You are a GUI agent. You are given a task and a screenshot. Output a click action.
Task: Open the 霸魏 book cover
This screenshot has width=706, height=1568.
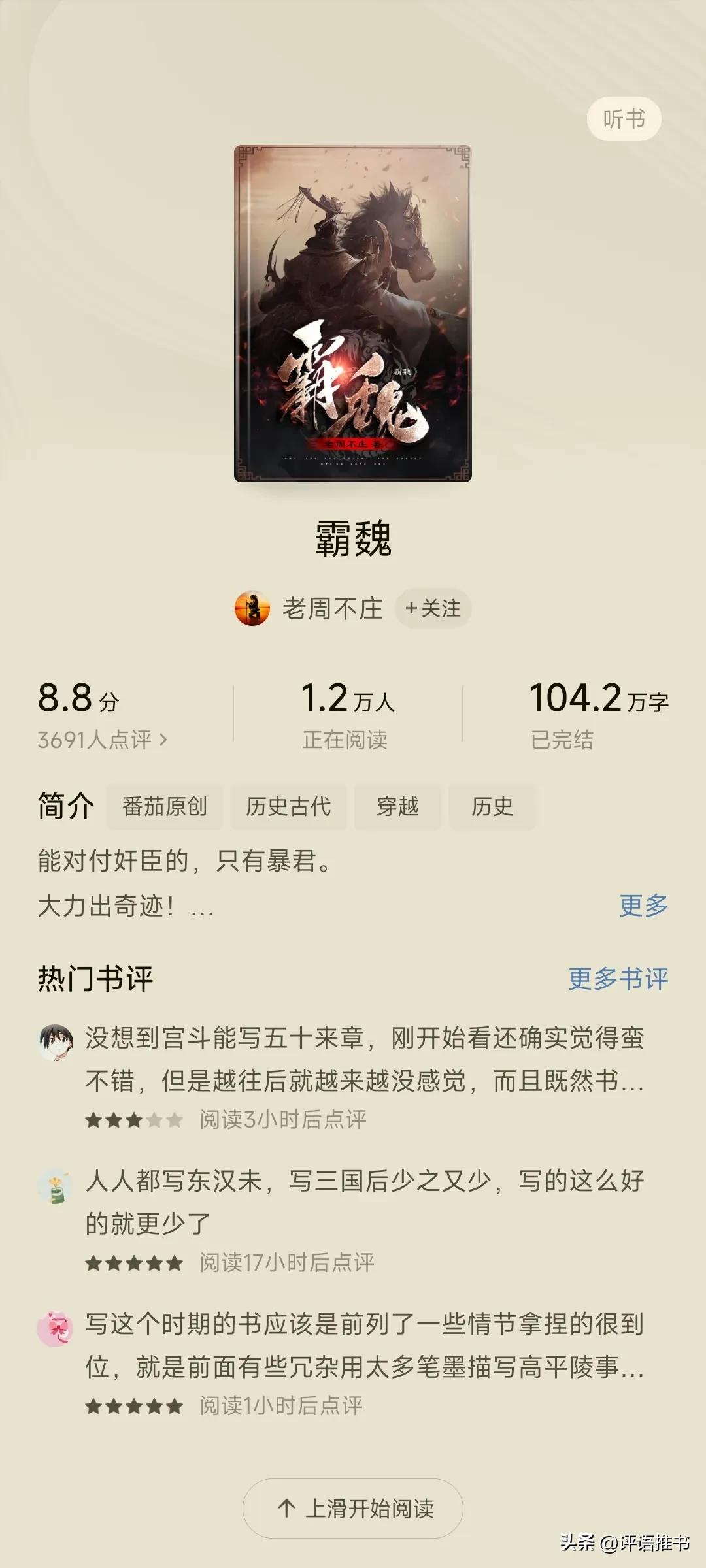(x=352, y=314)
